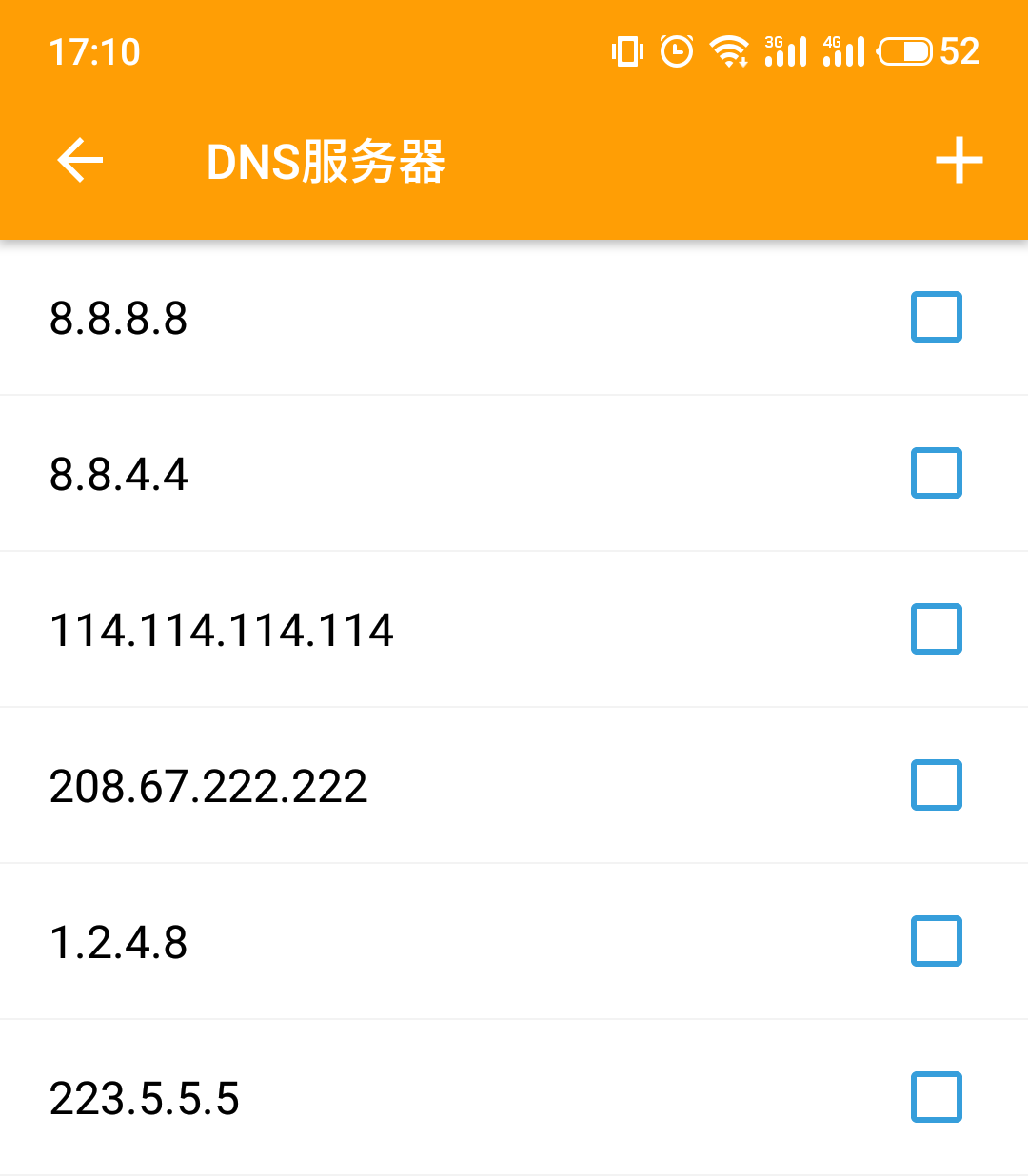The image size is (1028, 1176).
Task: Mark the 1.2.4.8 checkbox
Action: pos(937,941)
